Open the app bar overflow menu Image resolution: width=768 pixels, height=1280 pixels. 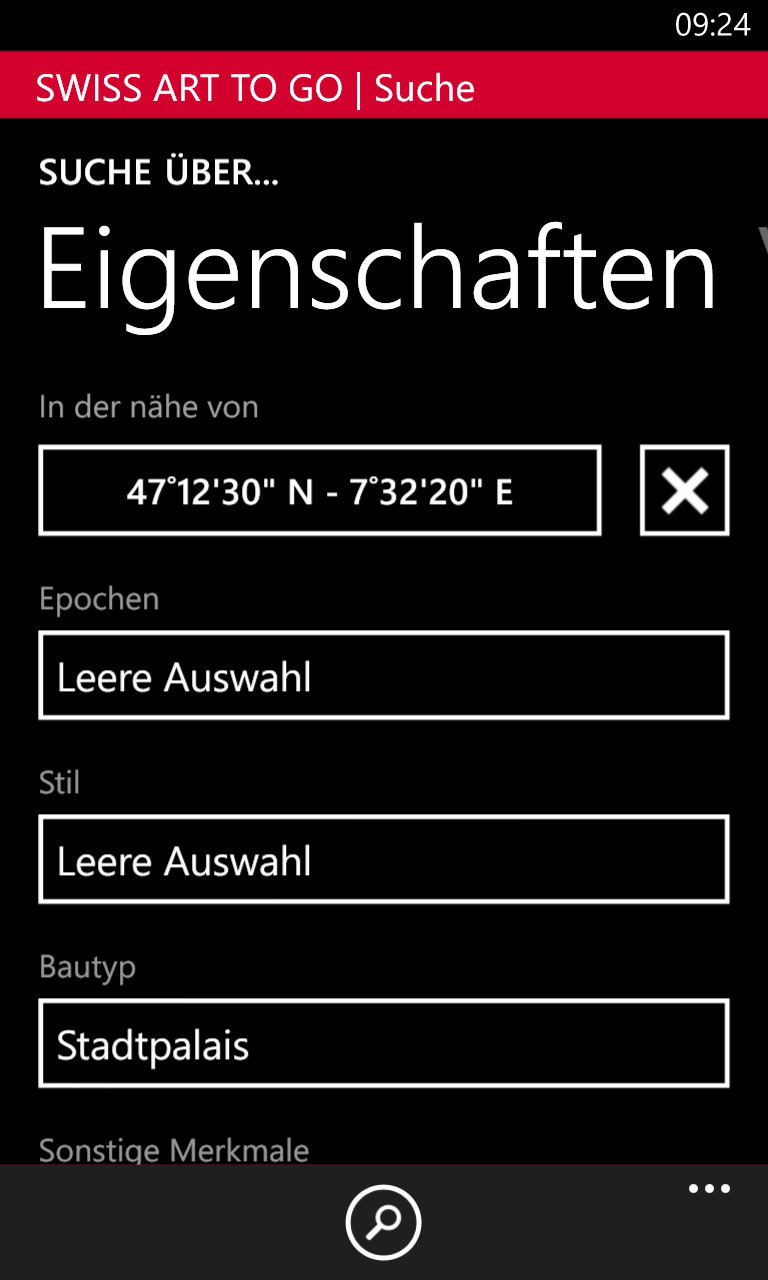coord(709,1189)
